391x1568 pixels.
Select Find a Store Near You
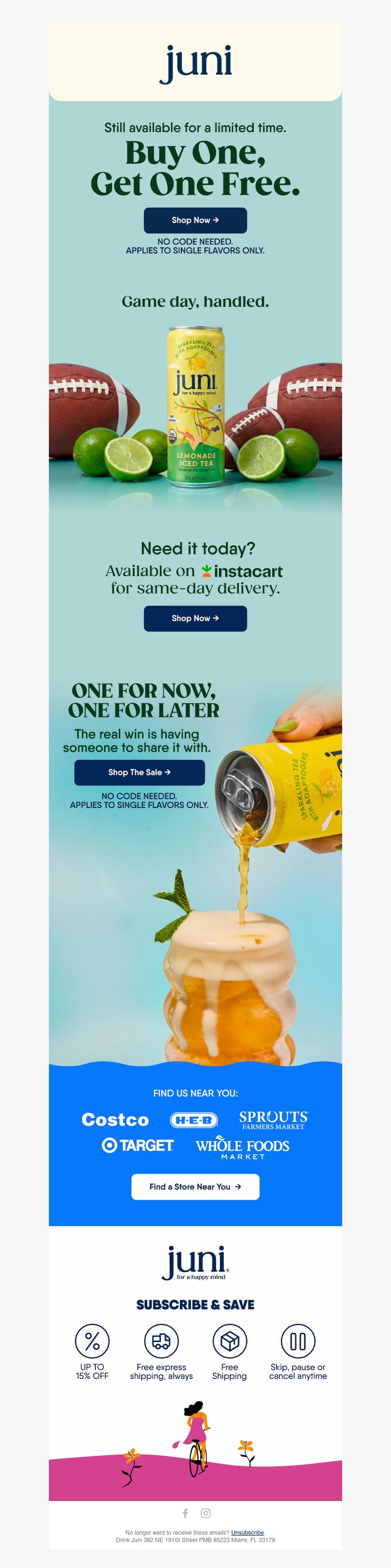(195, 1187)
